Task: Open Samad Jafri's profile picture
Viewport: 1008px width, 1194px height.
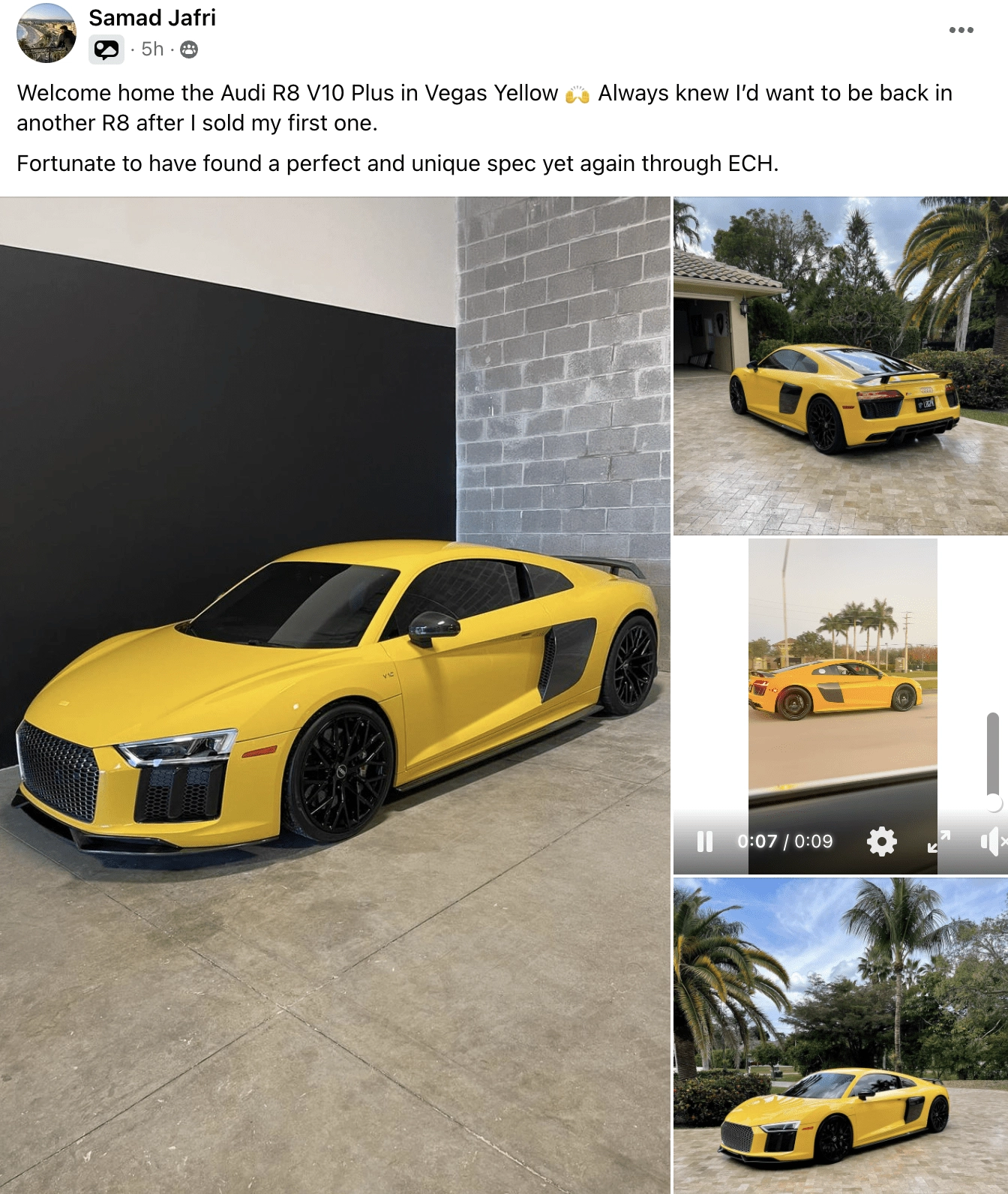Action: tap(46, 33)
